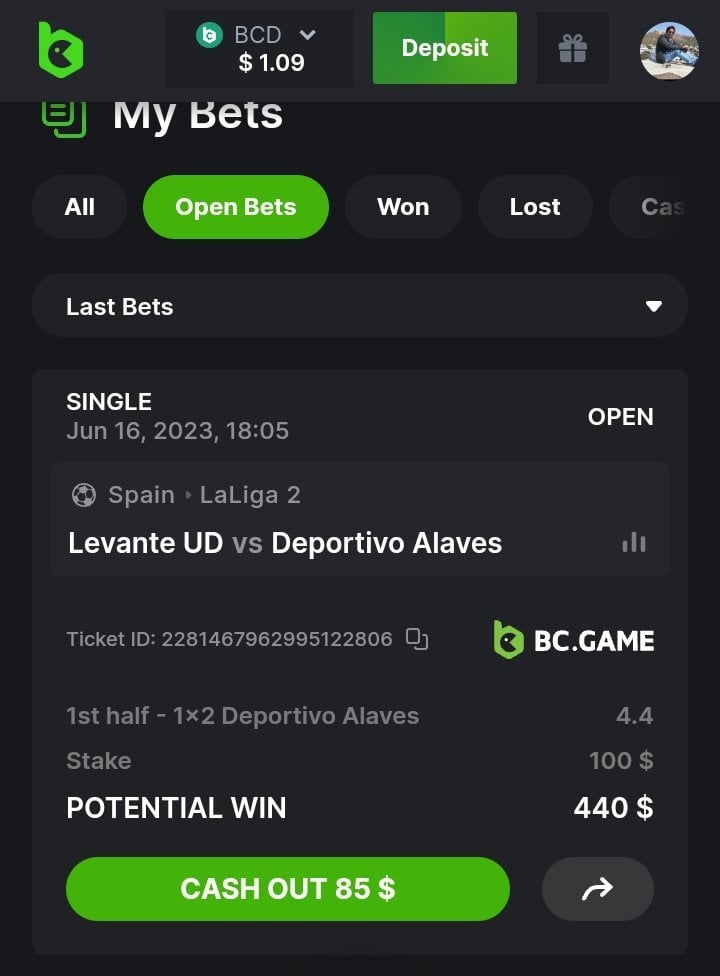720x976 pixels.
Task: Cash out the bet for 85 $
Action: 288,889
